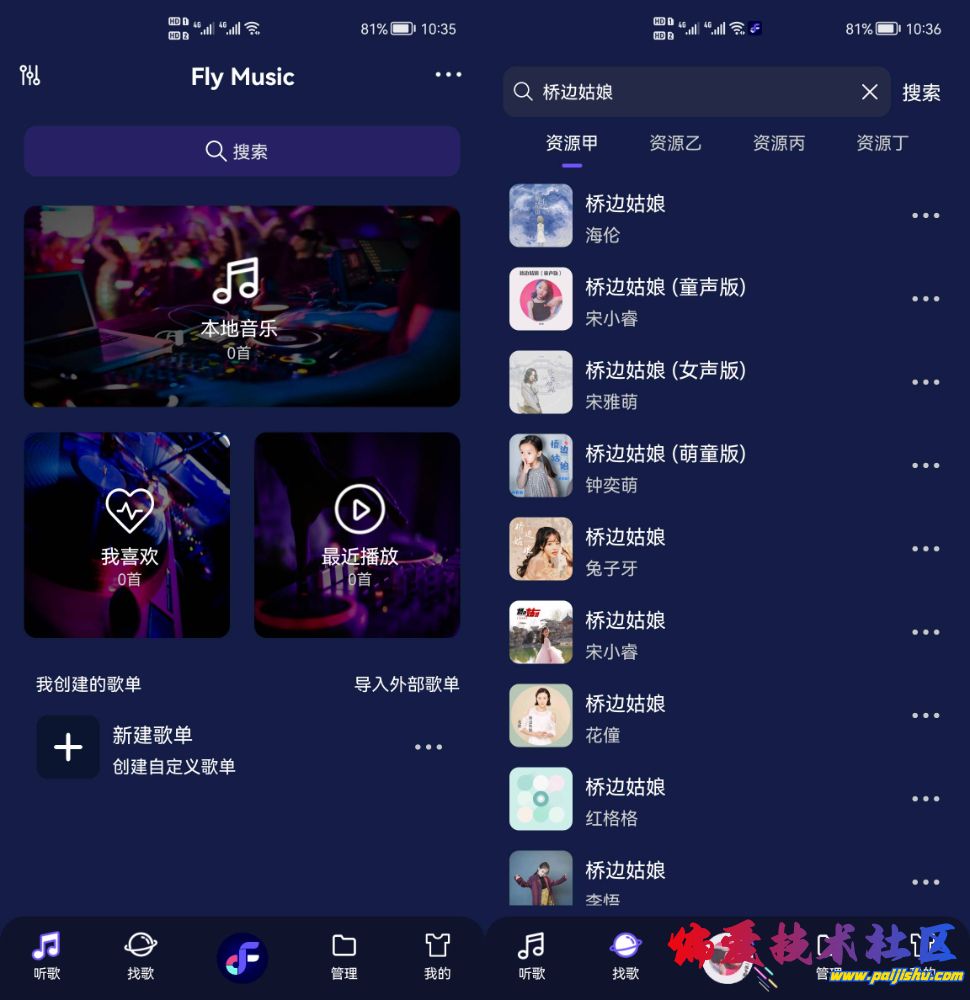970x1000 pixels.
Task: Tap the 搜索 button next to the query
Action: [921, 93]
